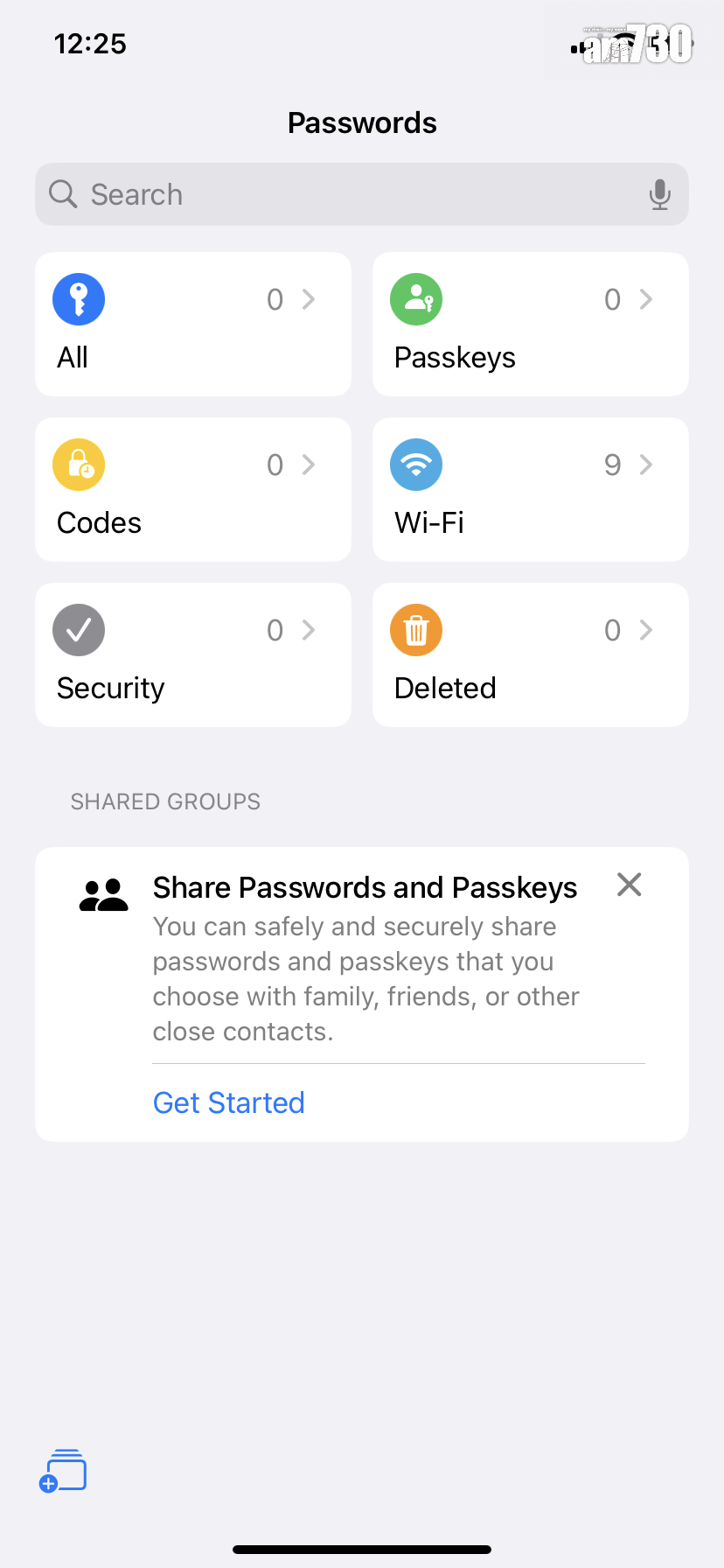Open the Passkeys category
Image resolution: width=724 pixels, height=1568 pixels.
pyautogui.click(x=530, y=325)
